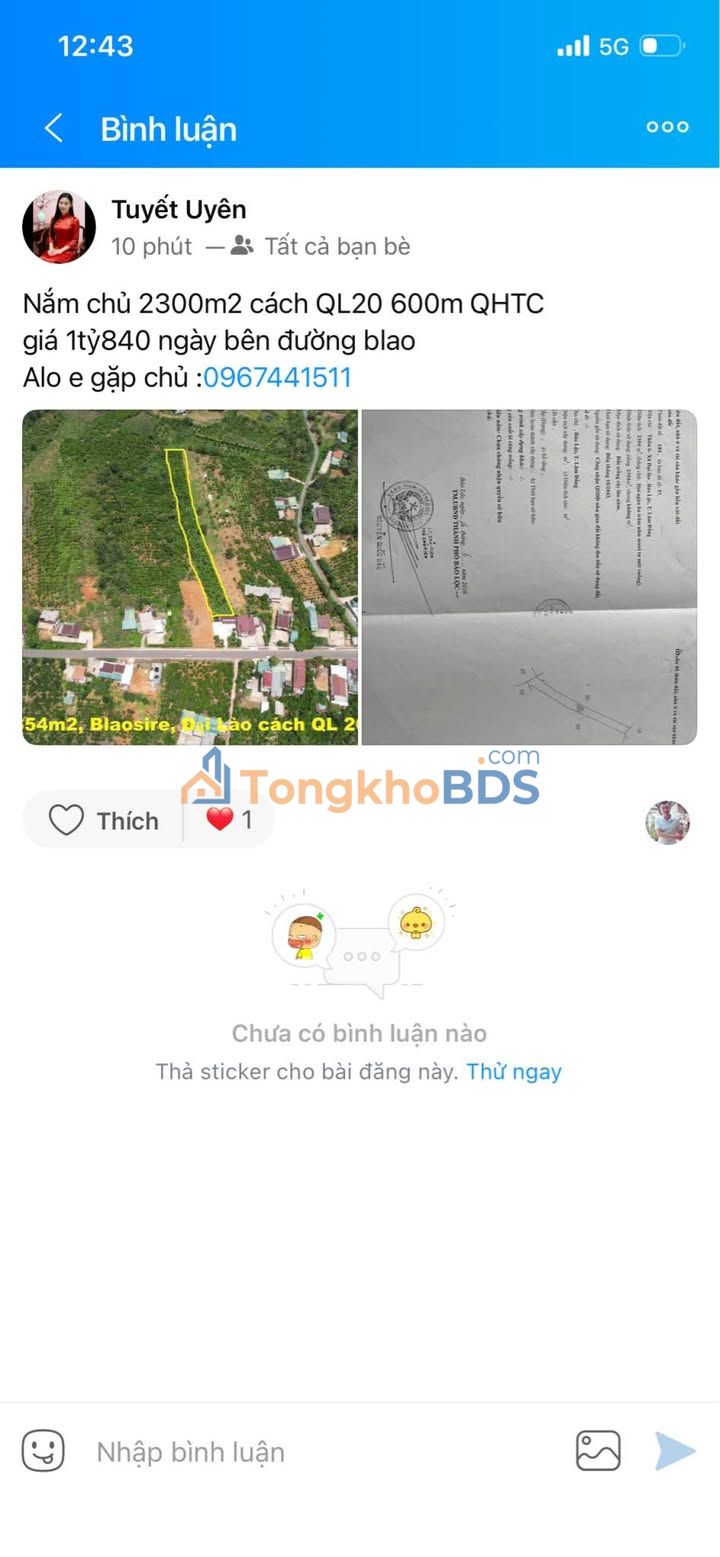Attach a photo to the comment
The width and height of the screenshot is (720, 1557).
point(598,1451)
